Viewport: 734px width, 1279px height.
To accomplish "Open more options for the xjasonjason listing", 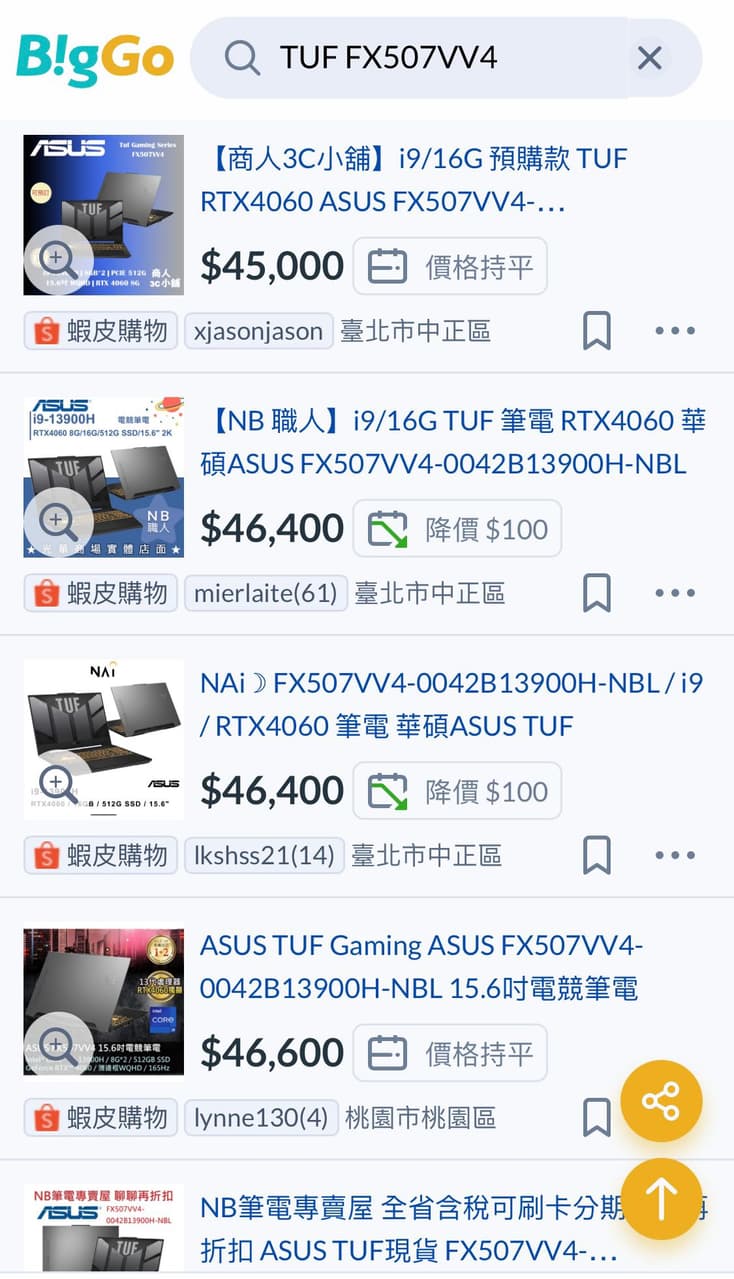I will click(675, 331).
